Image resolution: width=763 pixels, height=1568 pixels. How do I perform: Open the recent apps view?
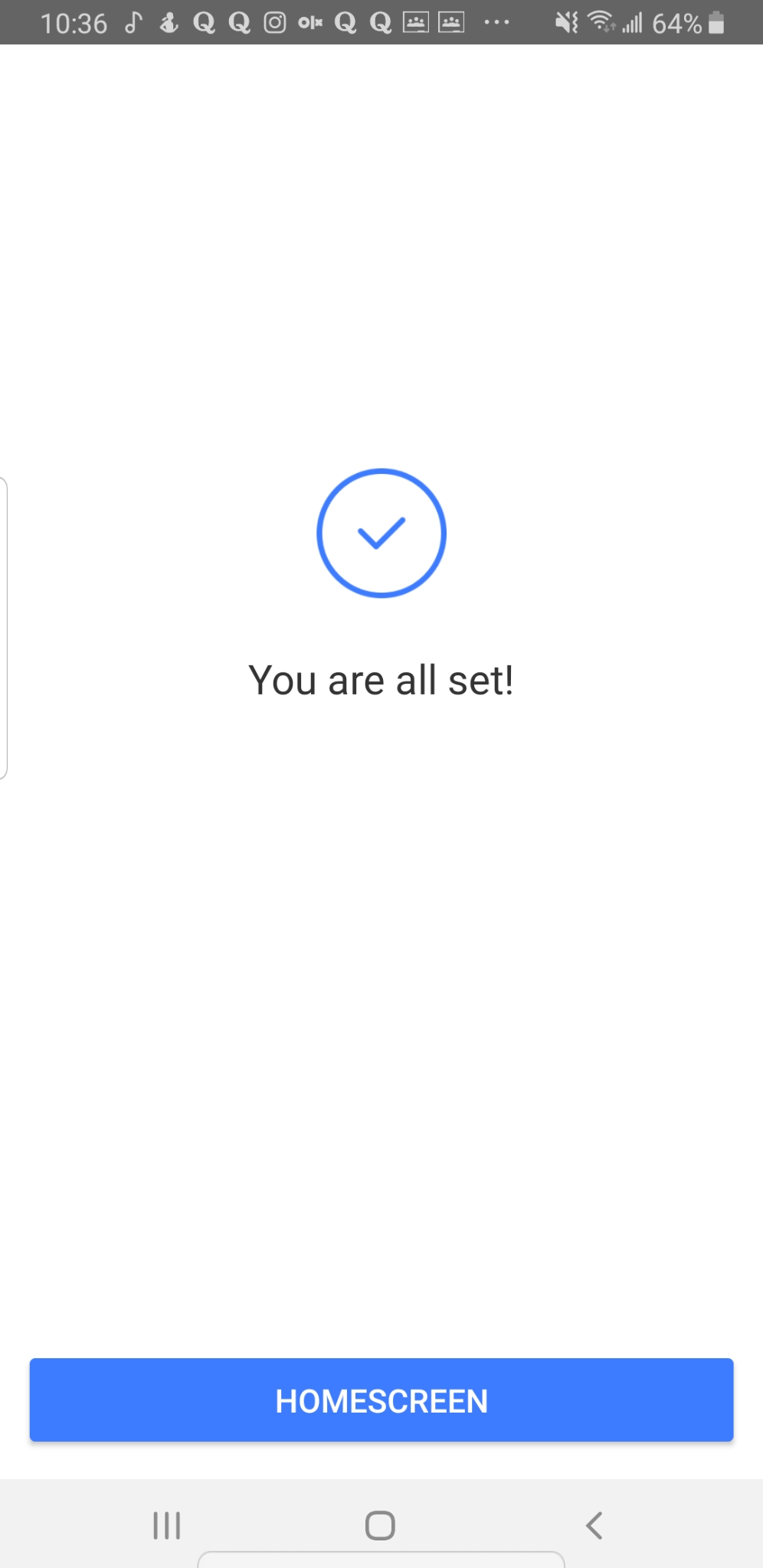(167, 1525)
